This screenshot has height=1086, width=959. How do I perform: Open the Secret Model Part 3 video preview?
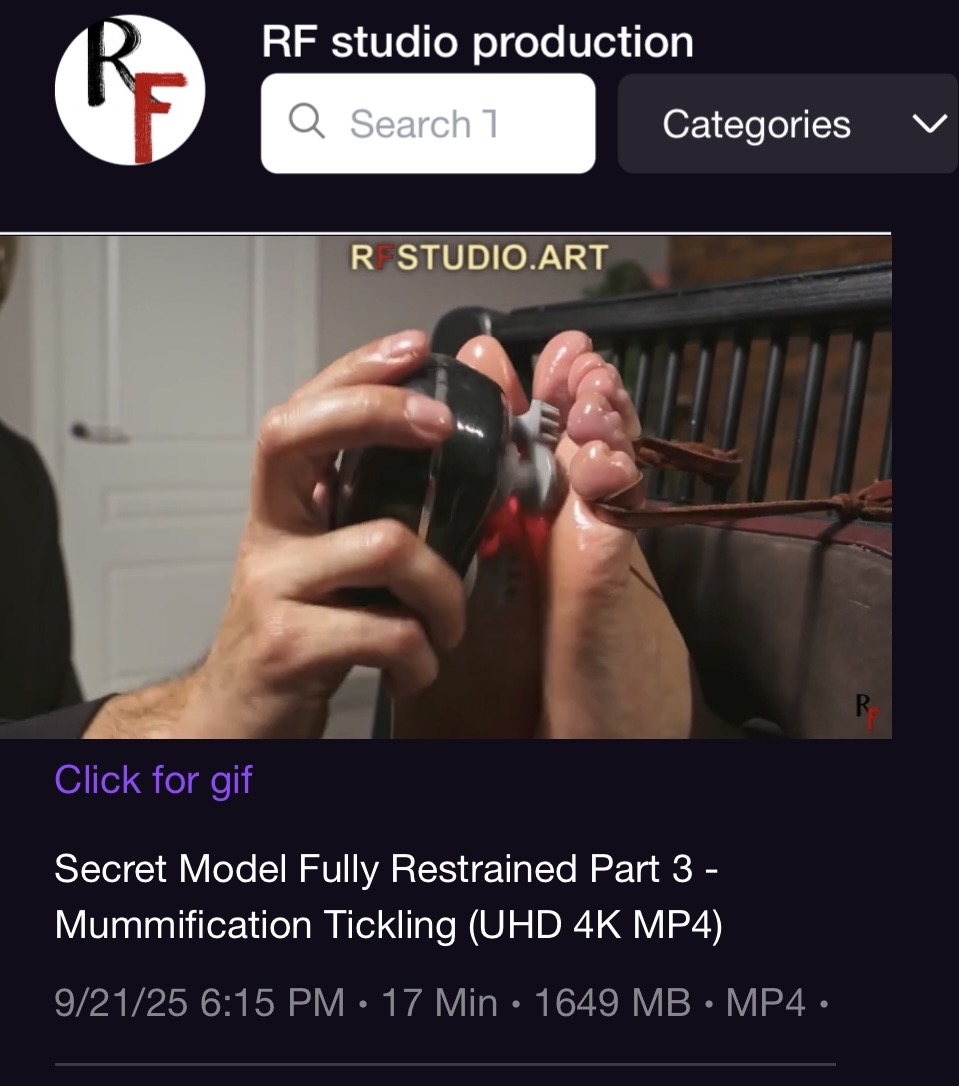click(445, 486)
